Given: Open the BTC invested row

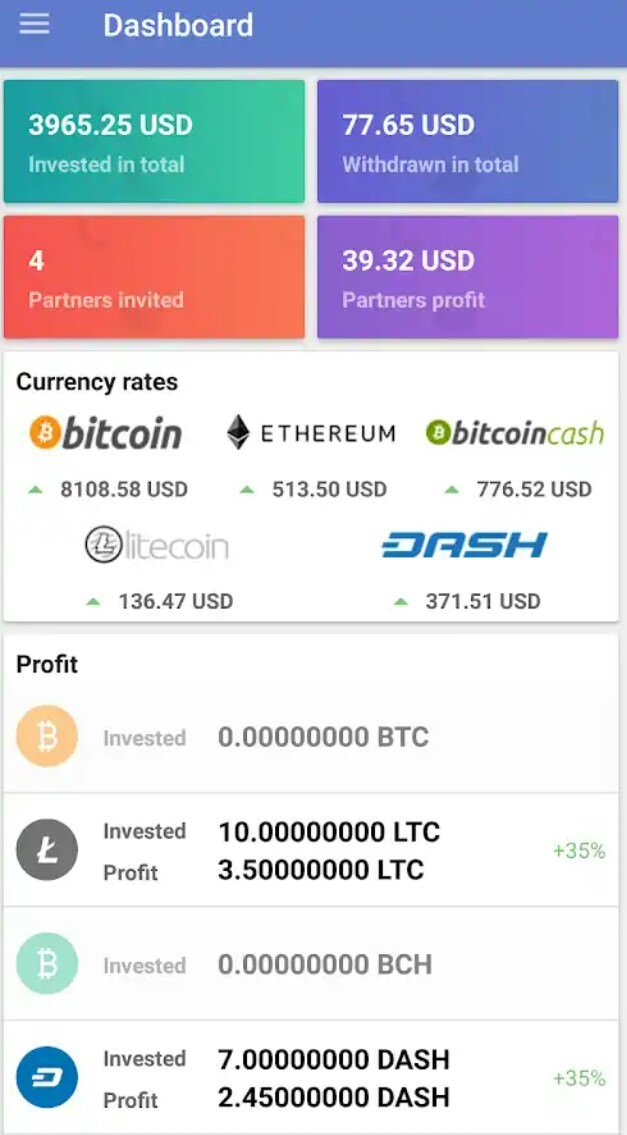Looking at the screenshot, I should pyautogui.click(x=311, y=737).
